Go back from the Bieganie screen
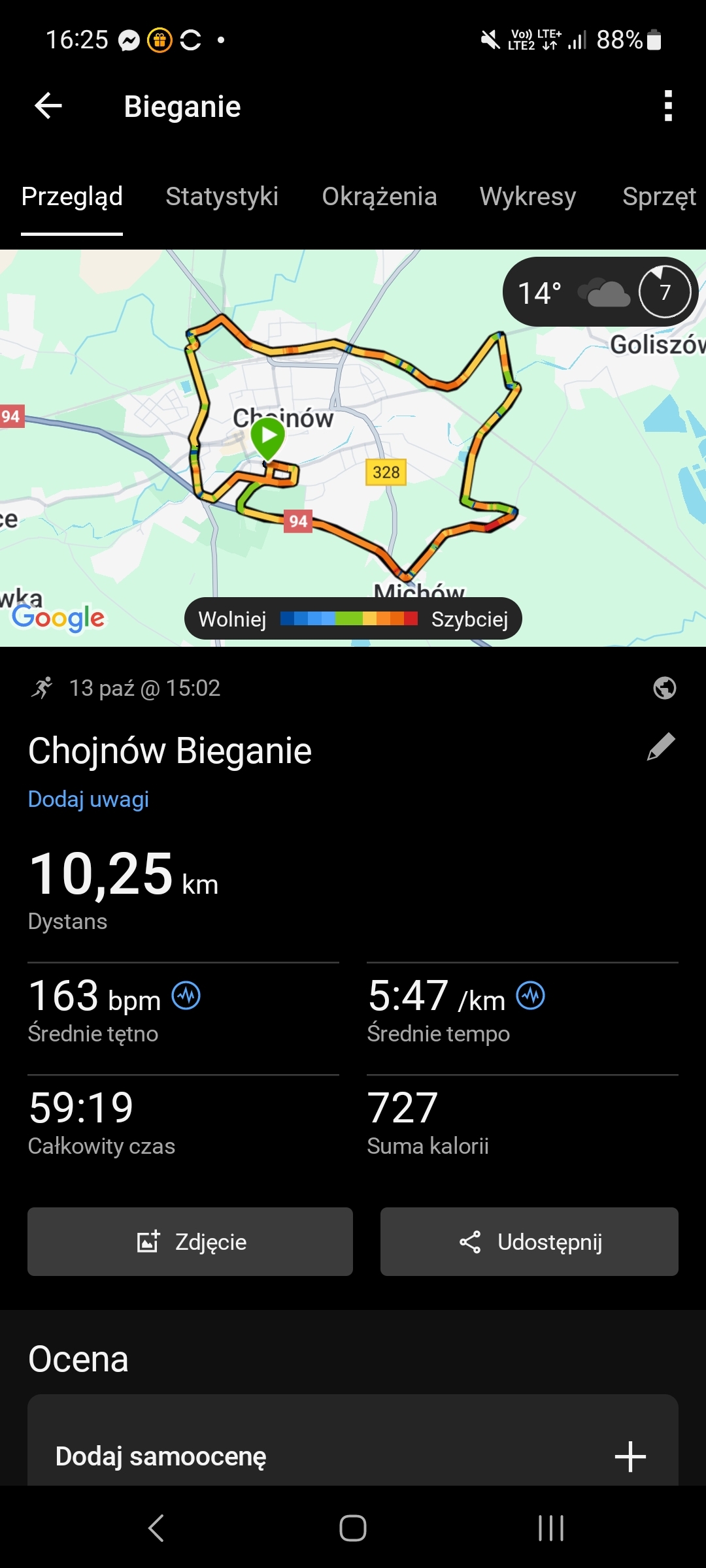The width and height of the screenshot is (706, 1568). click(x=48, y=106)
